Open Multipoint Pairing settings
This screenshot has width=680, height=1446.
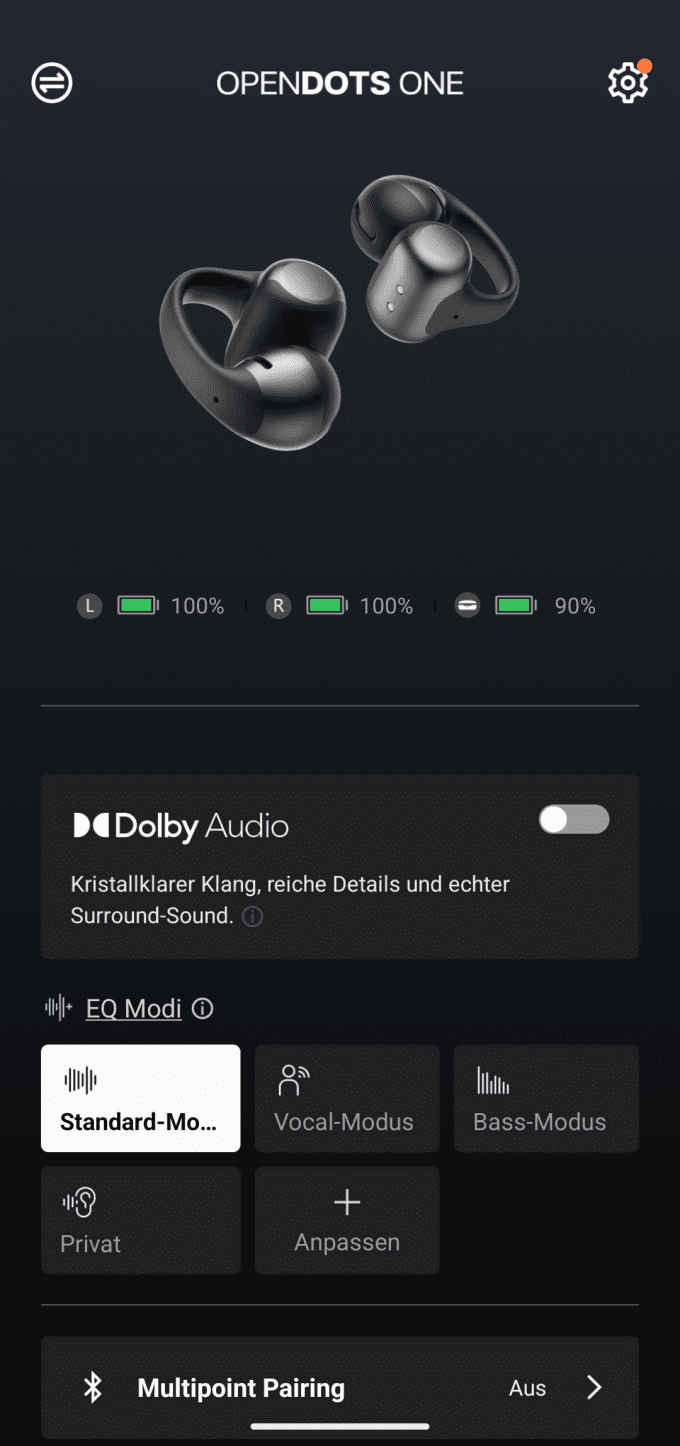pyautogui.click(x=340, y=1387)
